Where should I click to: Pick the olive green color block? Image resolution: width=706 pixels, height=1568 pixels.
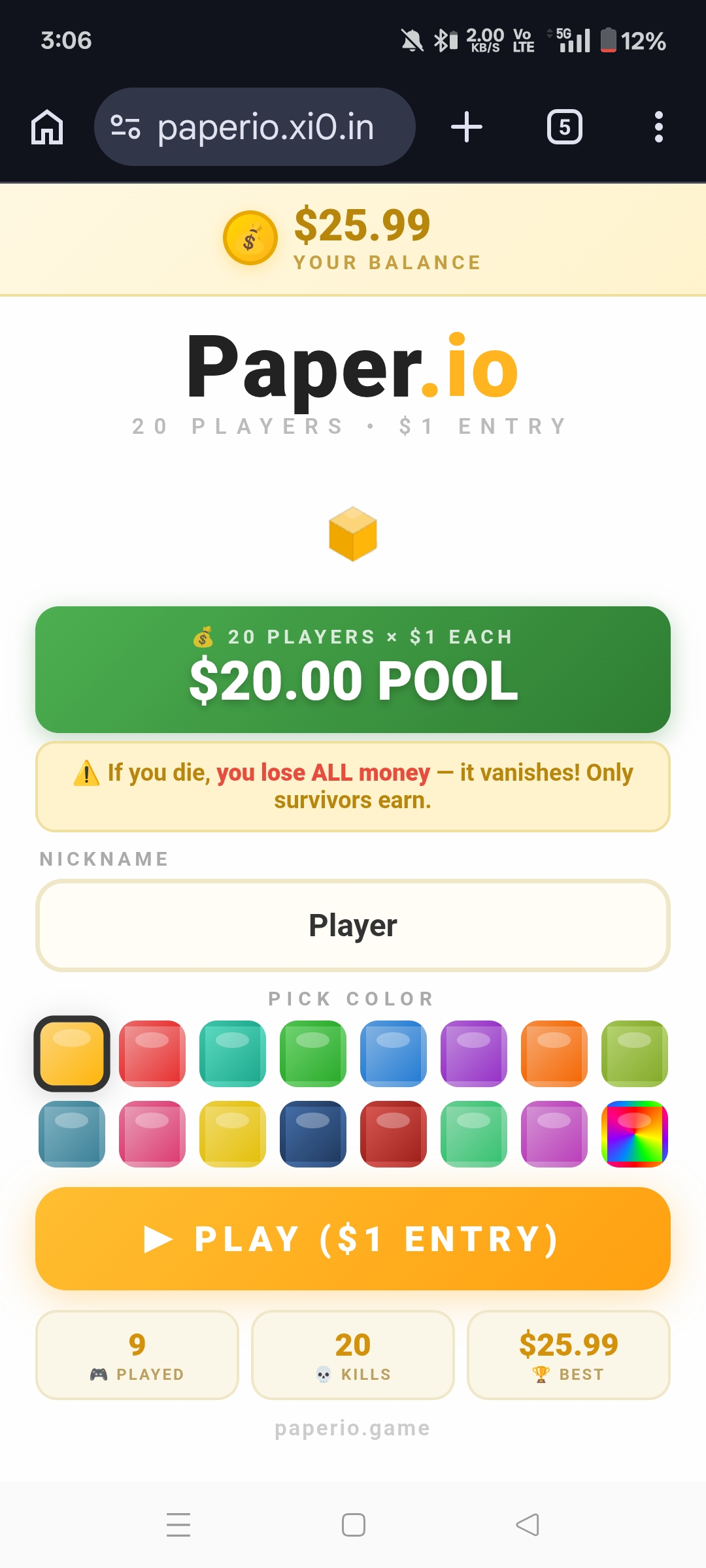(635, 1053)
